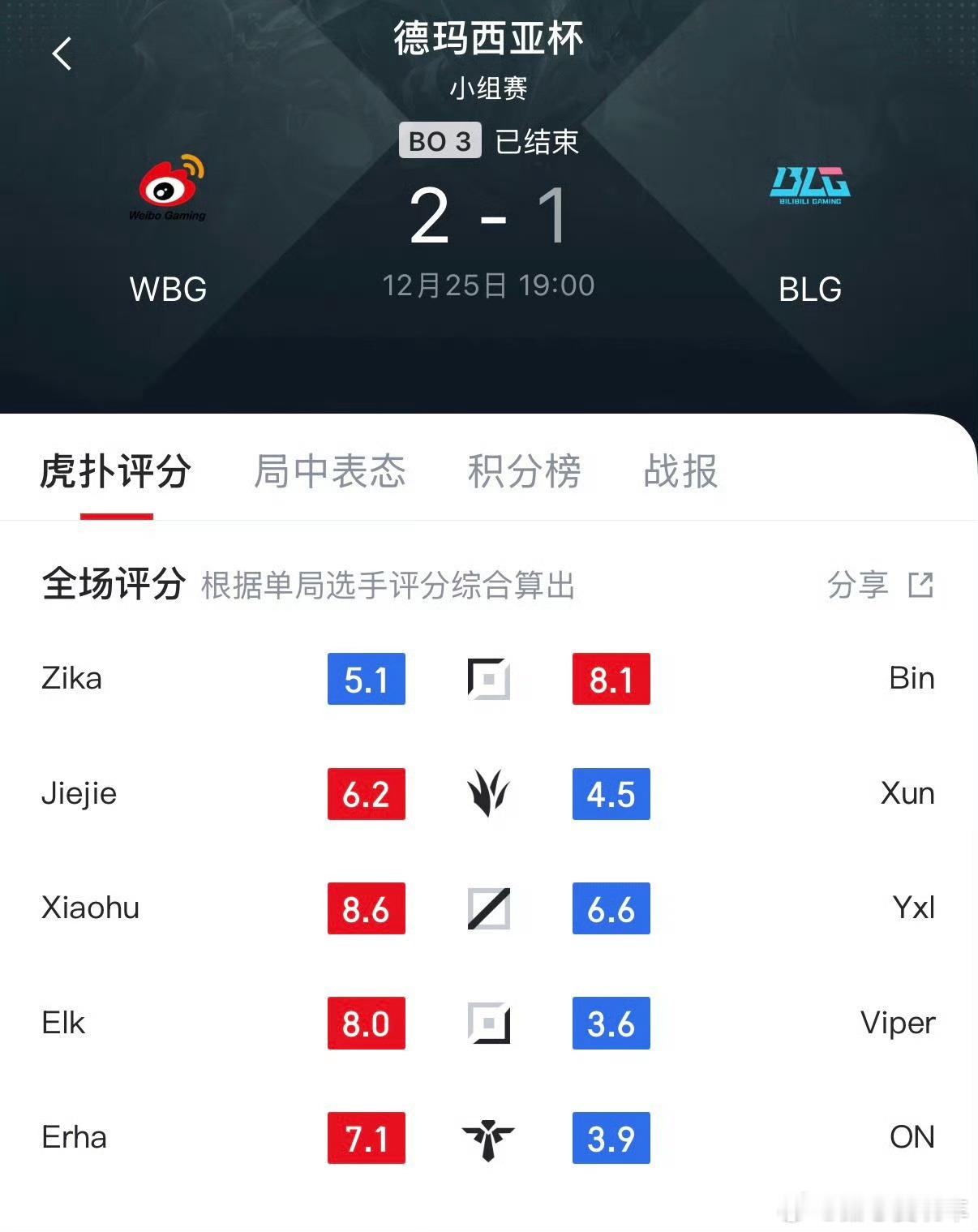Switch to the 局中表态 tab
978x1232 pixels.
(x=328, y=473)
